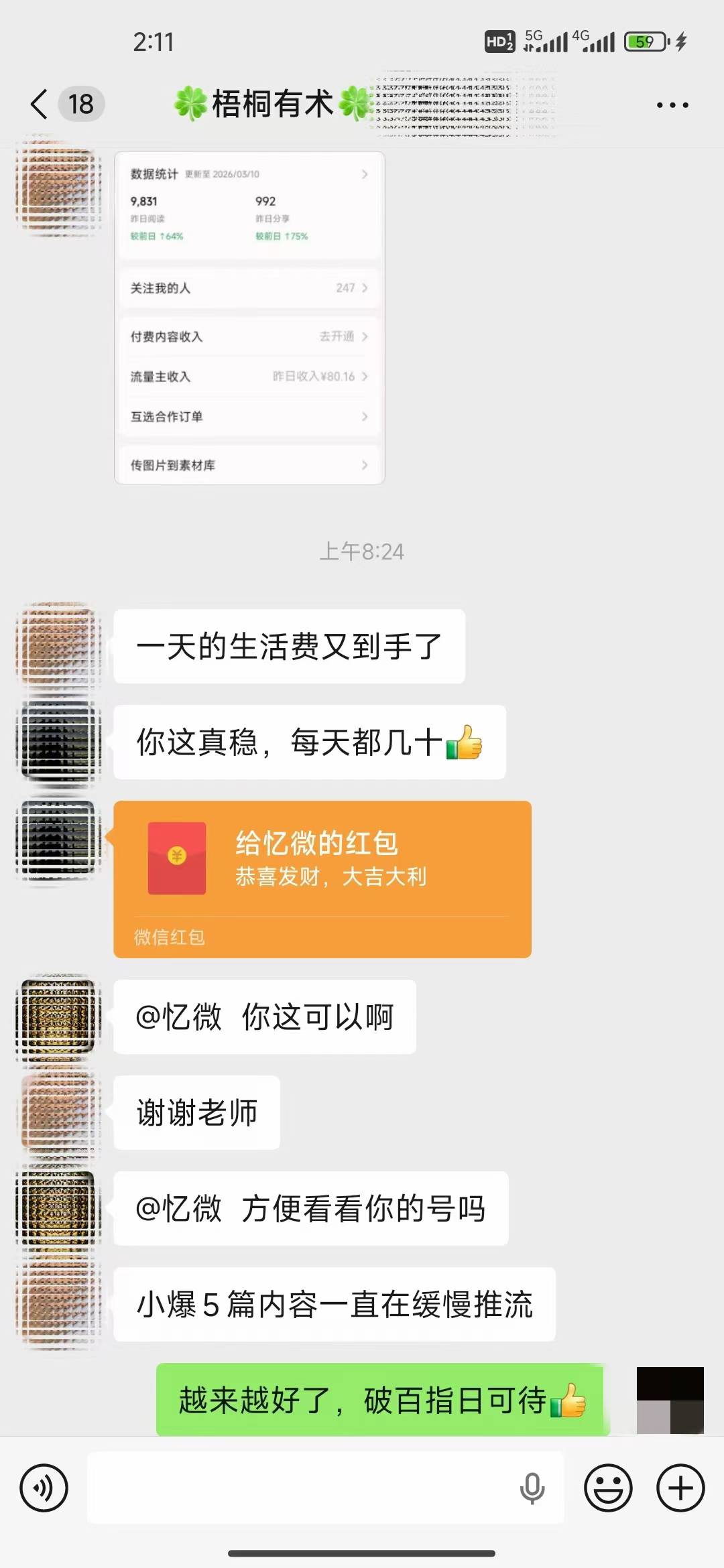Image resolution: width=724 pixels, height=1568 pixels.
Task: Start voice-to-text with the microphone
Action: pyautogui.click(x=532, y=1488)
